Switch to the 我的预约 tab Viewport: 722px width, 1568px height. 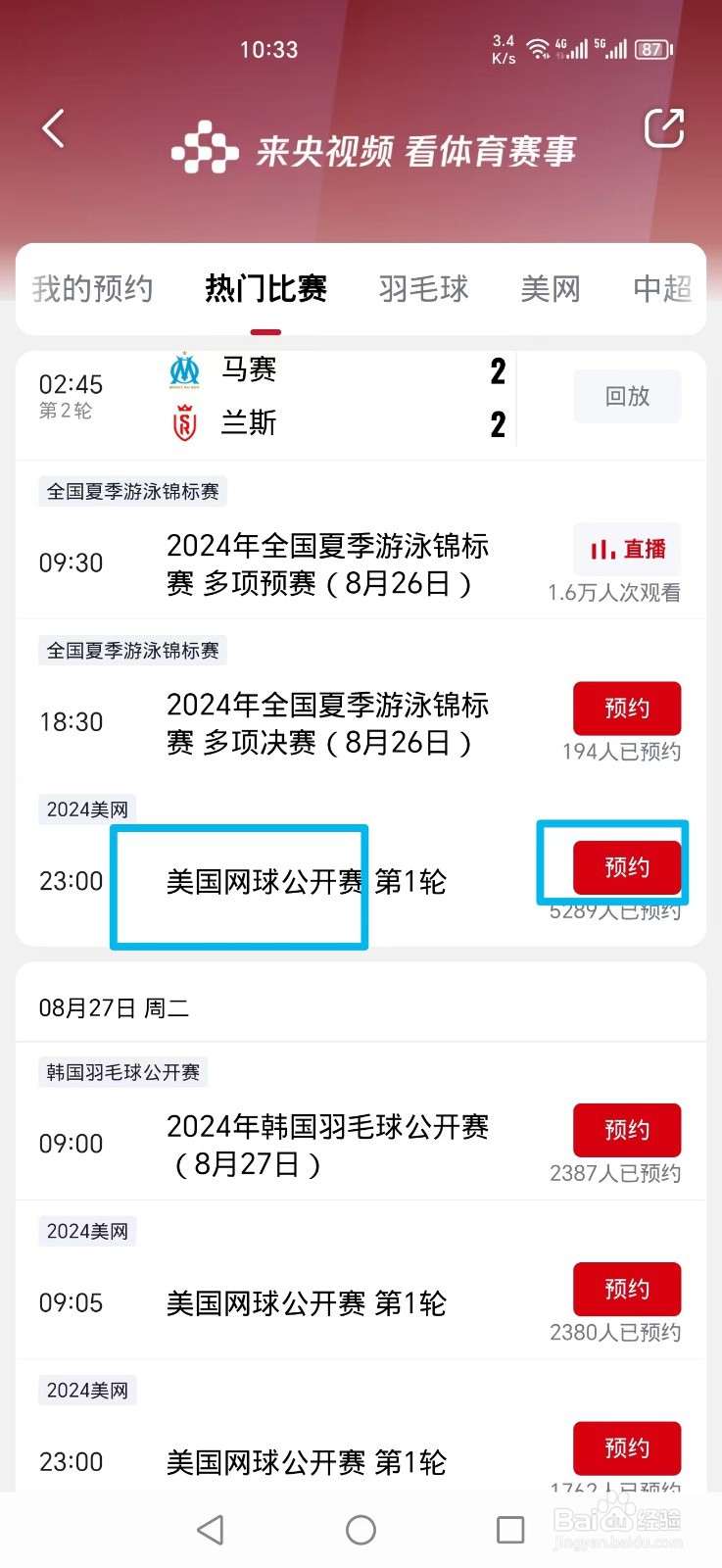(x=92, y=289)
